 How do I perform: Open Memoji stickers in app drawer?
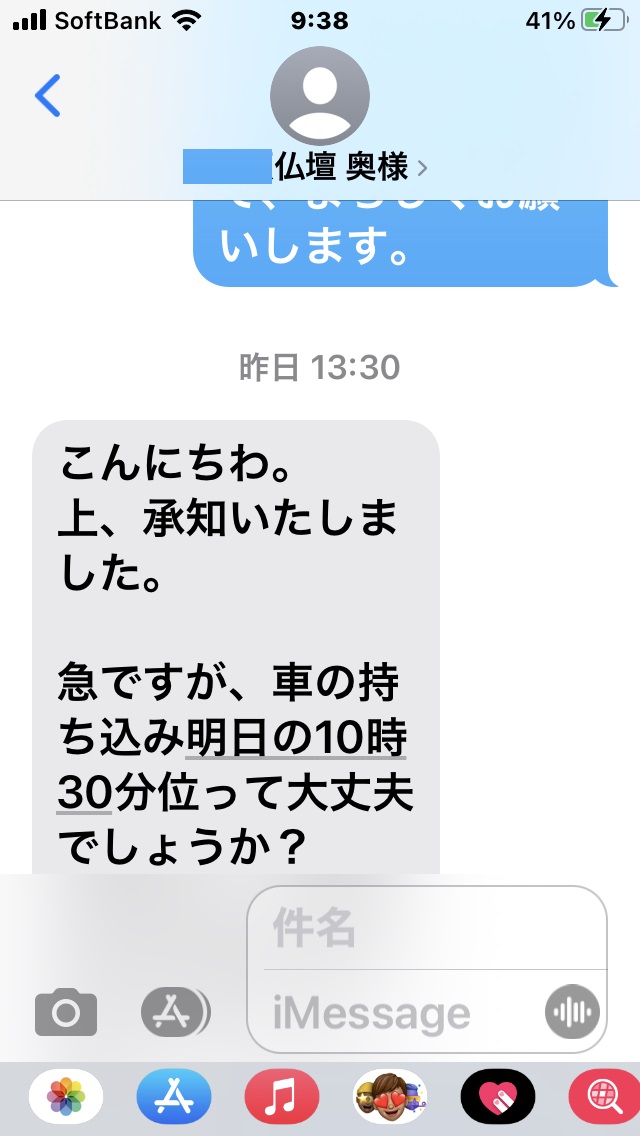coord(390,1098)
